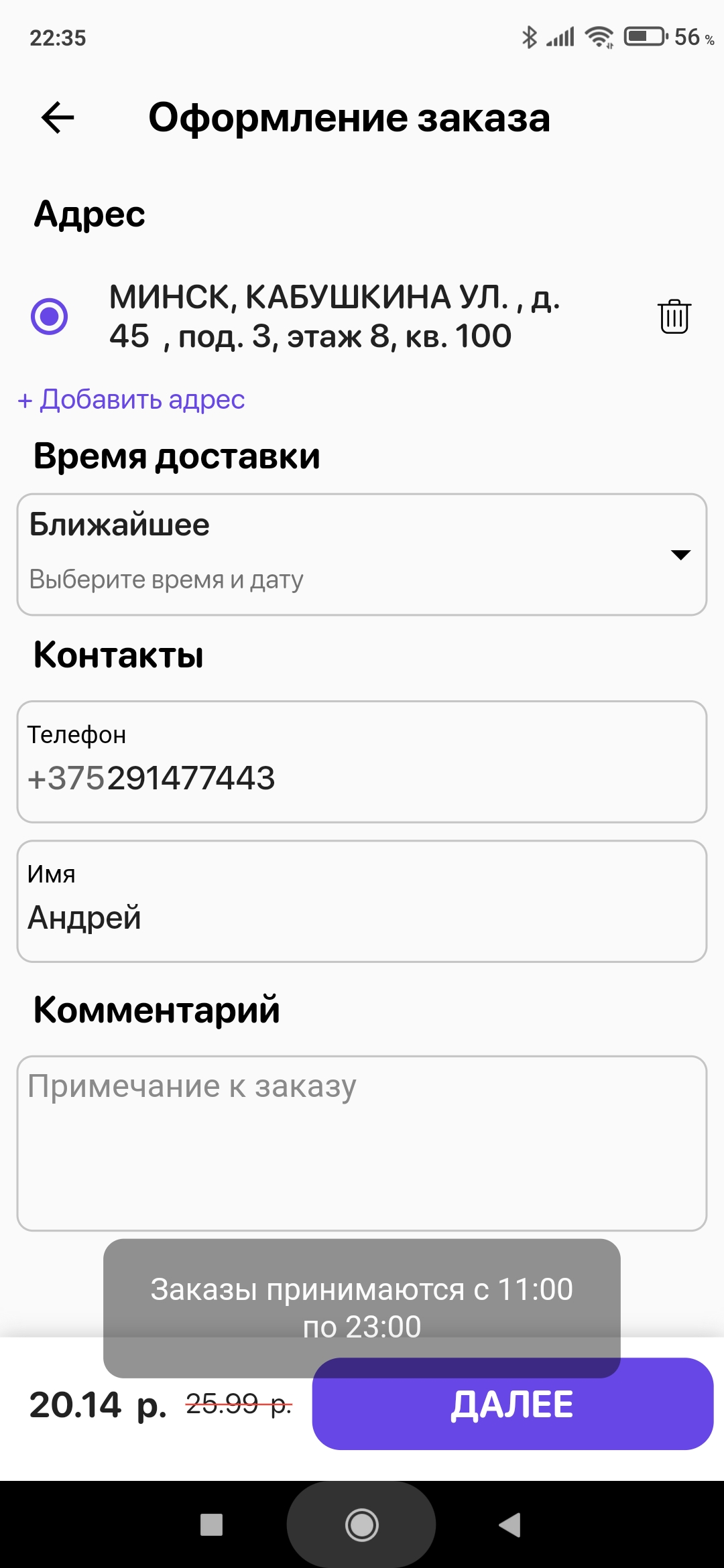Open recent apps from the navigation bar
The height and width of the screenshot is (1568, 724).
[x=212, y=1525]
